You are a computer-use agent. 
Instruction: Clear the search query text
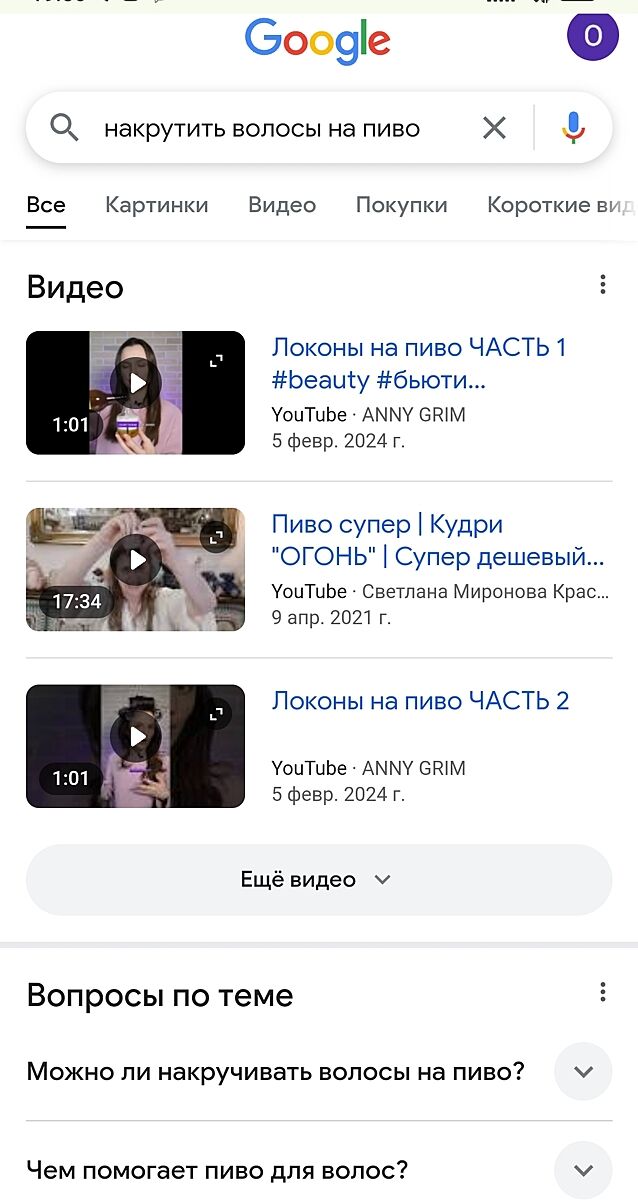[x=494, y=128]
